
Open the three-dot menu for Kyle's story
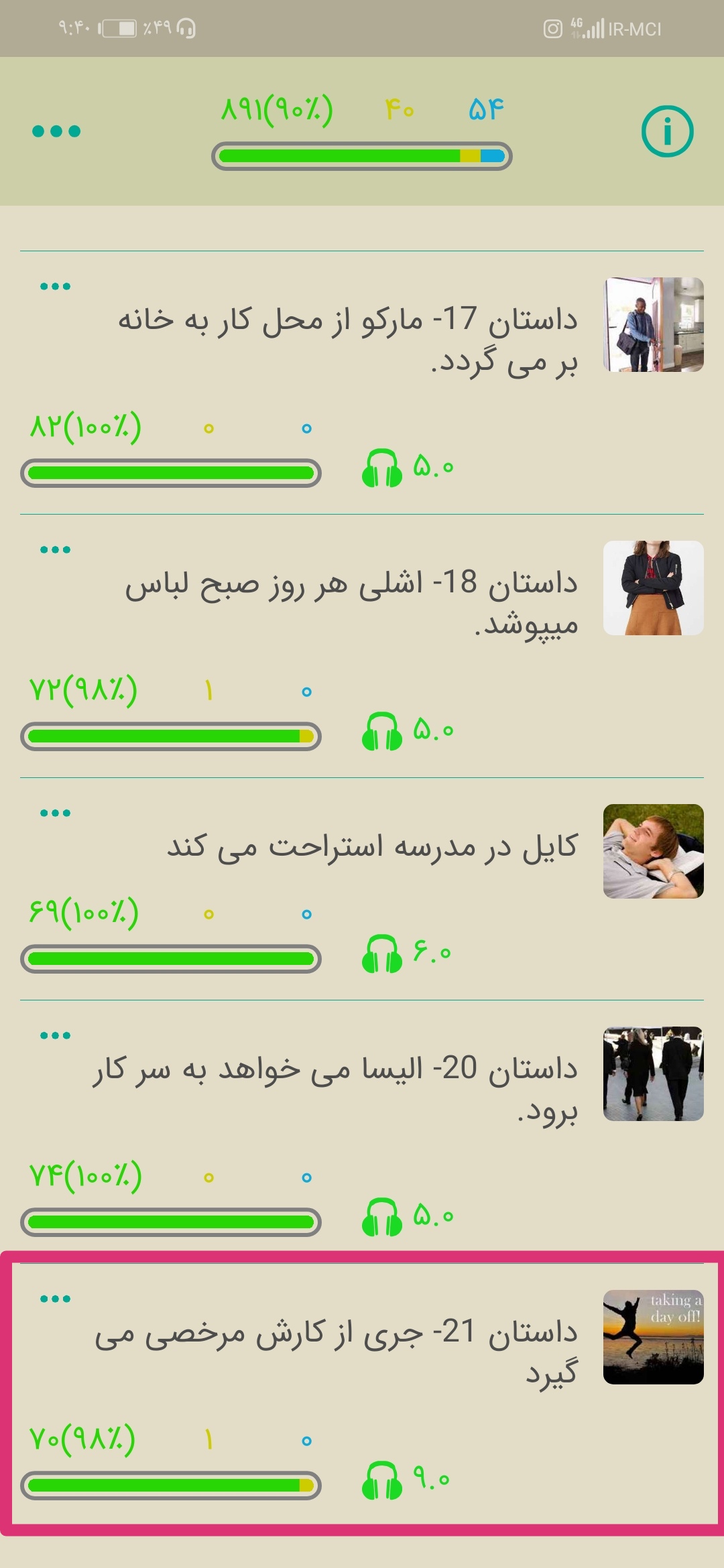(x=55, y=813)
